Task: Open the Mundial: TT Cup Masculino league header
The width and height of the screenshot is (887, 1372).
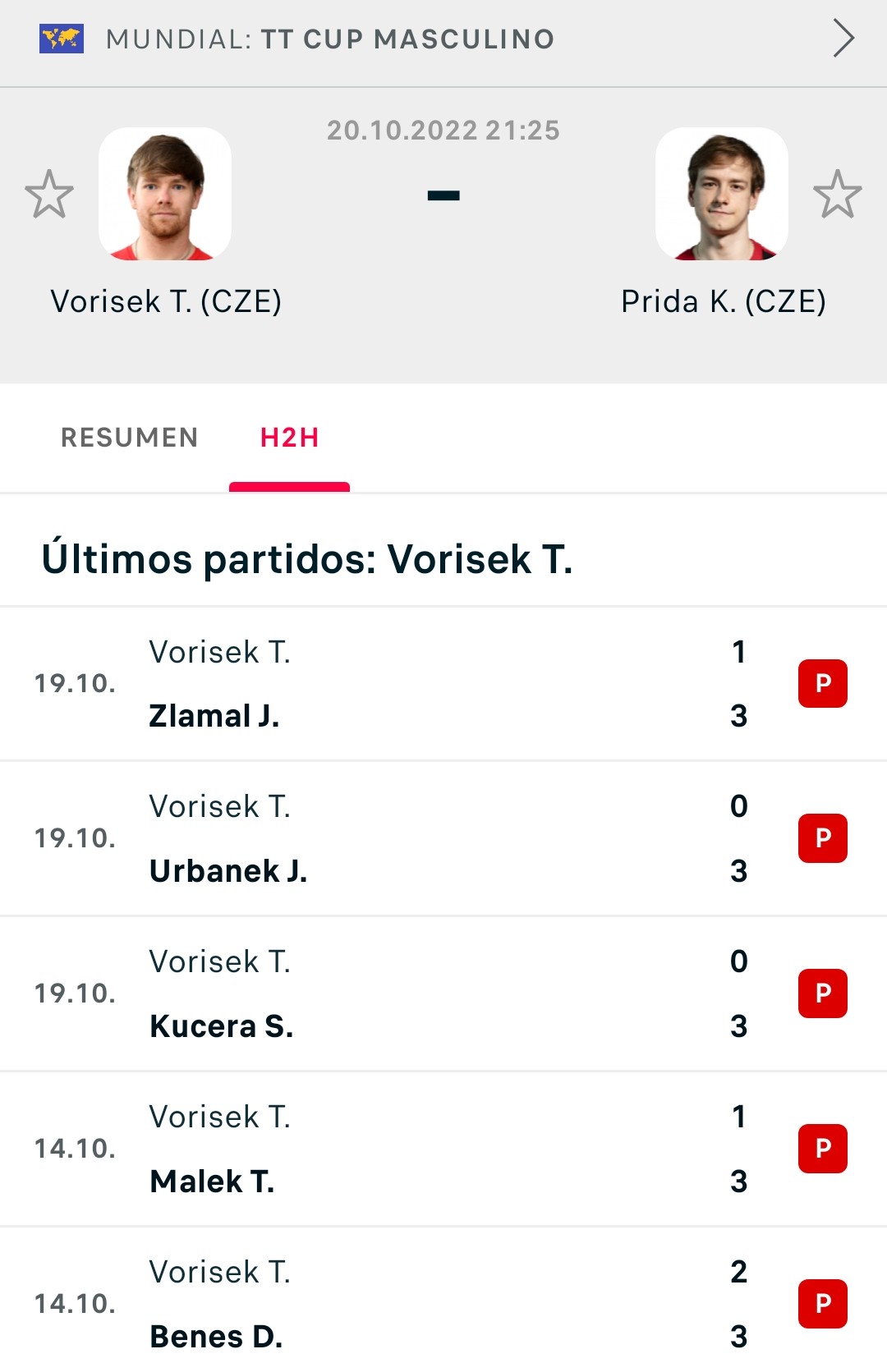Action: coord(443,39)
